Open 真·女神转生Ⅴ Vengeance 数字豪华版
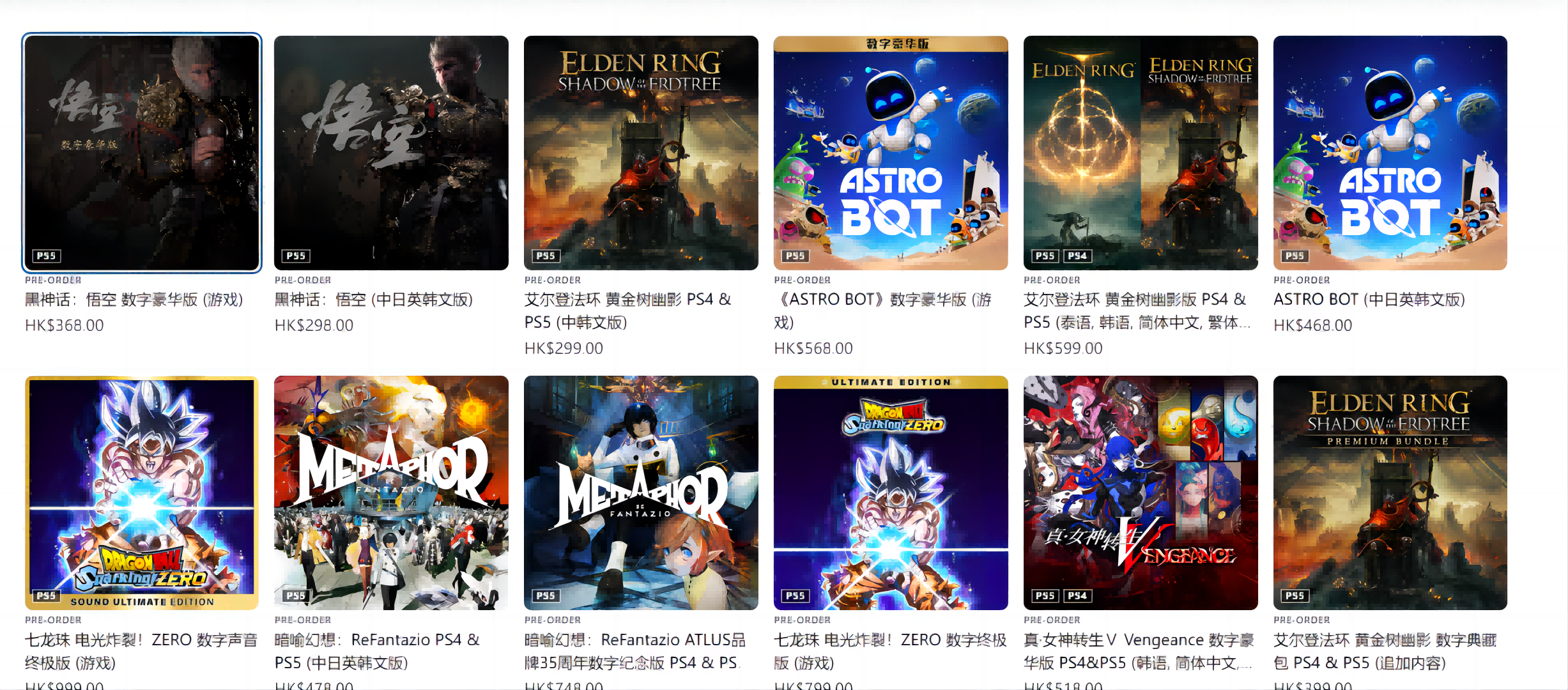The height and width of the screenshot is (690, 1568). (x=1141, y=493)
